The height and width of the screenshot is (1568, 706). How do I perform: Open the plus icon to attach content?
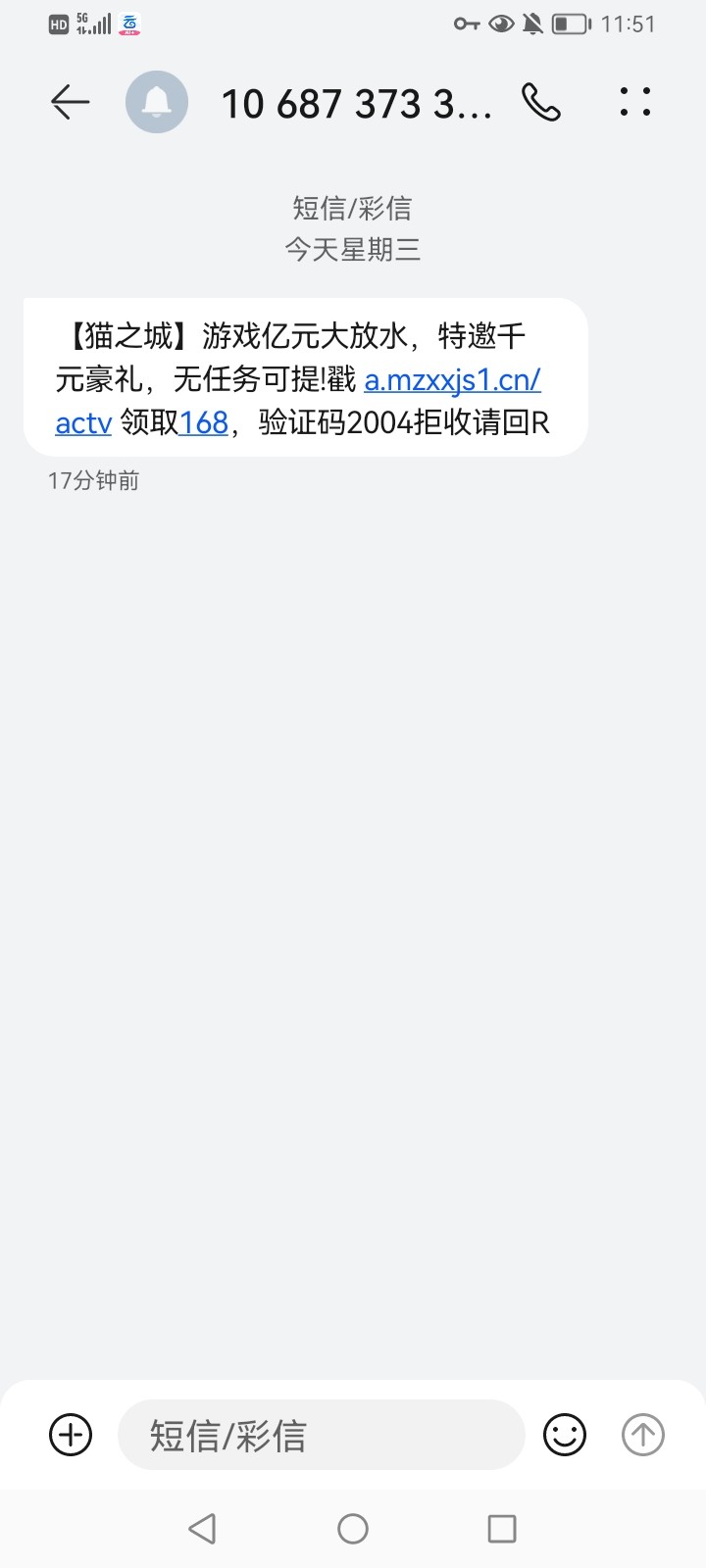pyautogui.click(x=70, y=1435)
